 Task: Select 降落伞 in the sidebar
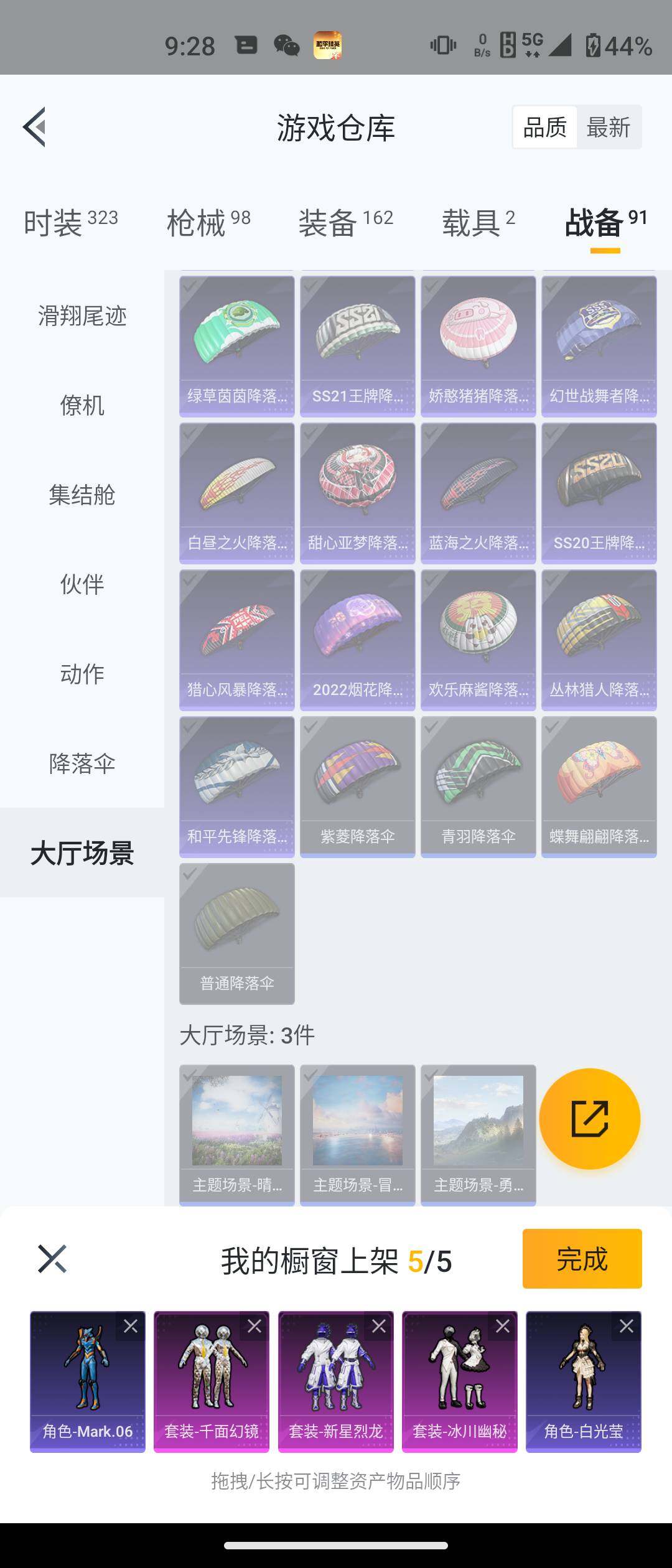point(82,761)
